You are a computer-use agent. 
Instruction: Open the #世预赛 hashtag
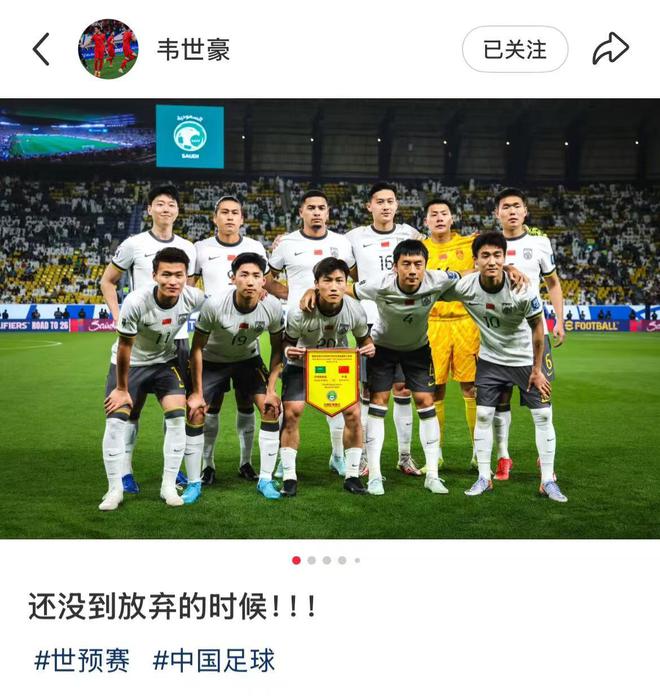coord(82,660)
